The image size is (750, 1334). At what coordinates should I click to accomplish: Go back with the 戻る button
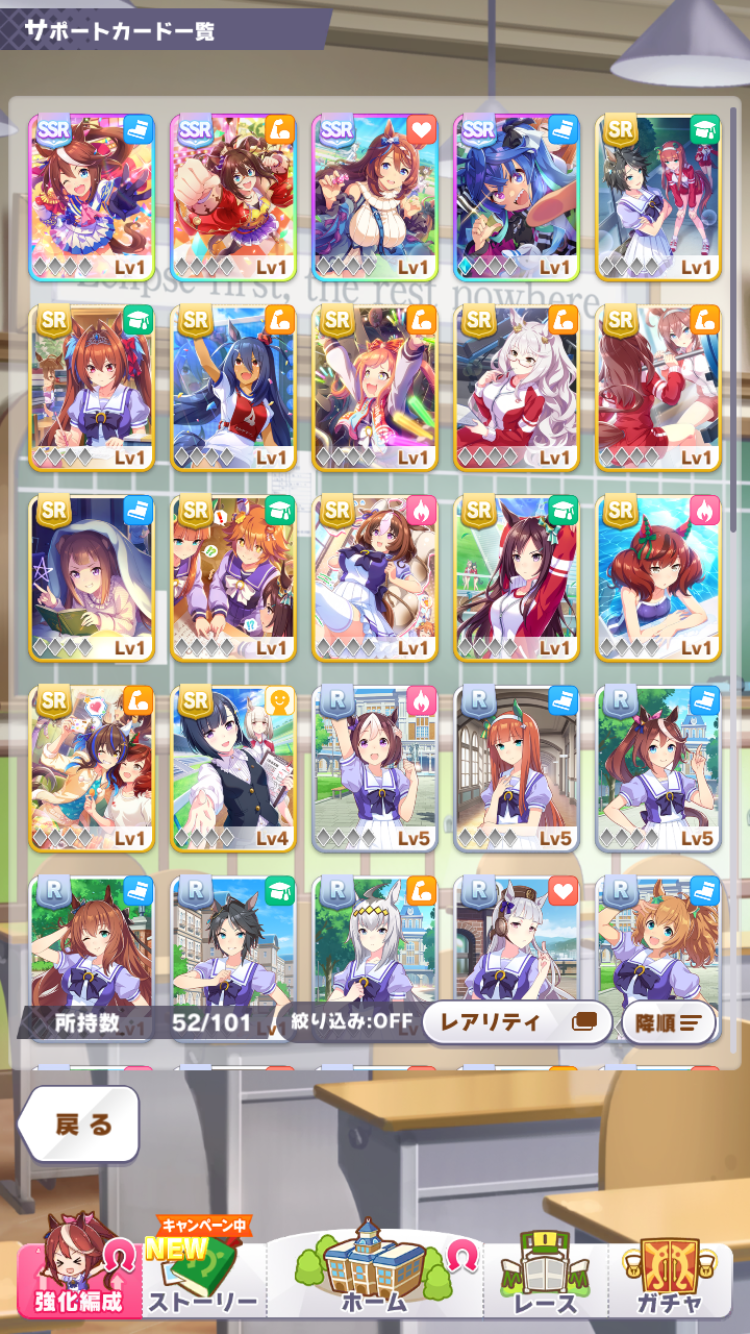(x=79, y=1124)
